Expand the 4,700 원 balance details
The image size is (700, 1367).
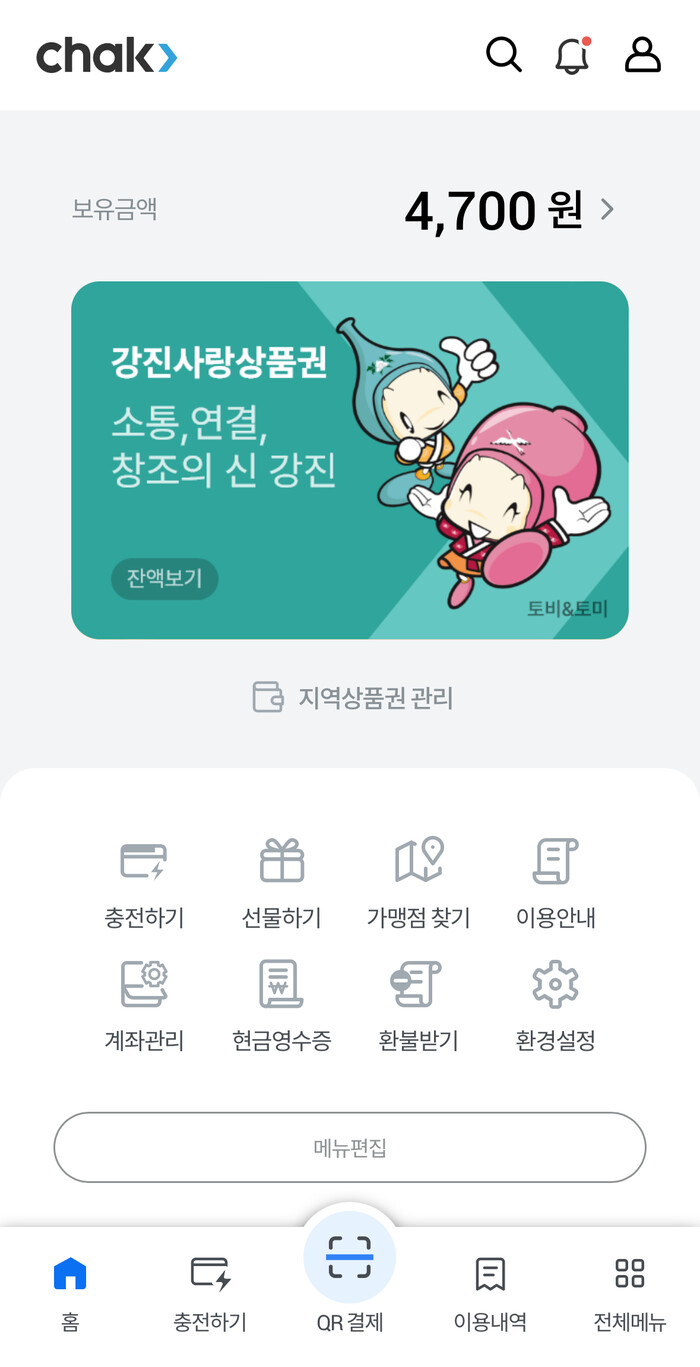pos(606,210)
